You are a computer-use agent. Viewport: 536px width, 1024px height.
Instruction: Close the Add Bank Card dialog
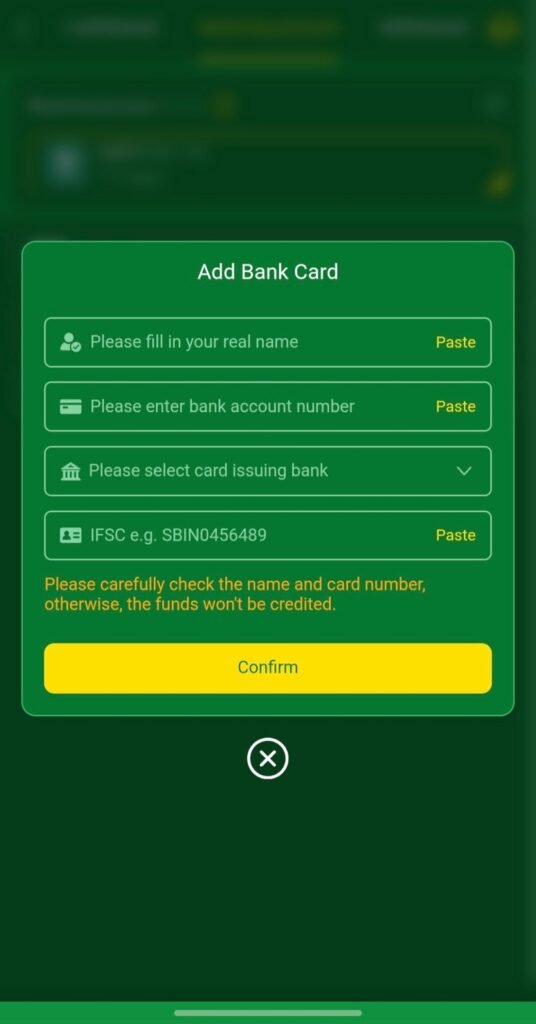[x=268, y=759]
